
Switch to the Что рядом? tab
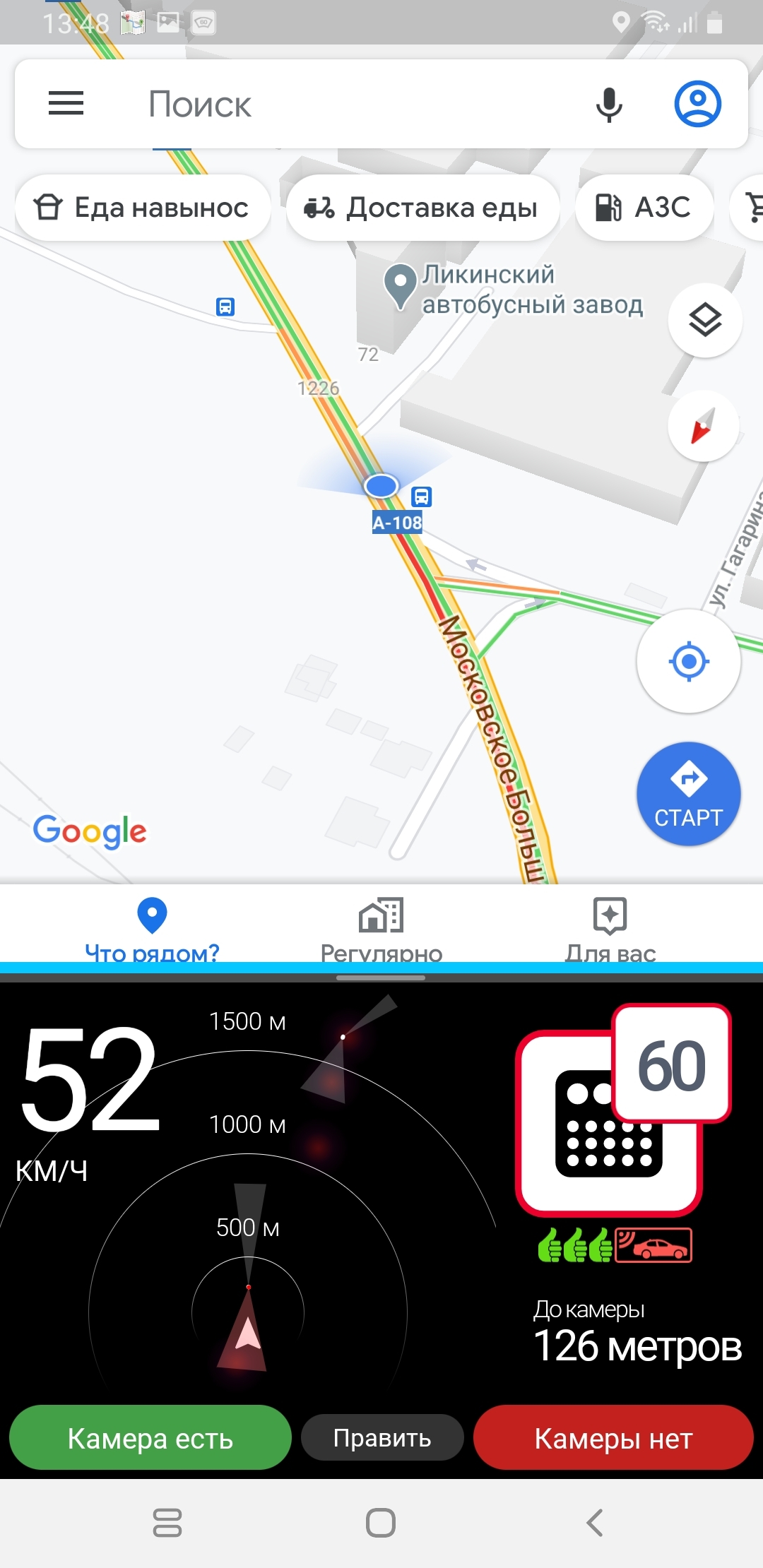click(x=152, y=928)
